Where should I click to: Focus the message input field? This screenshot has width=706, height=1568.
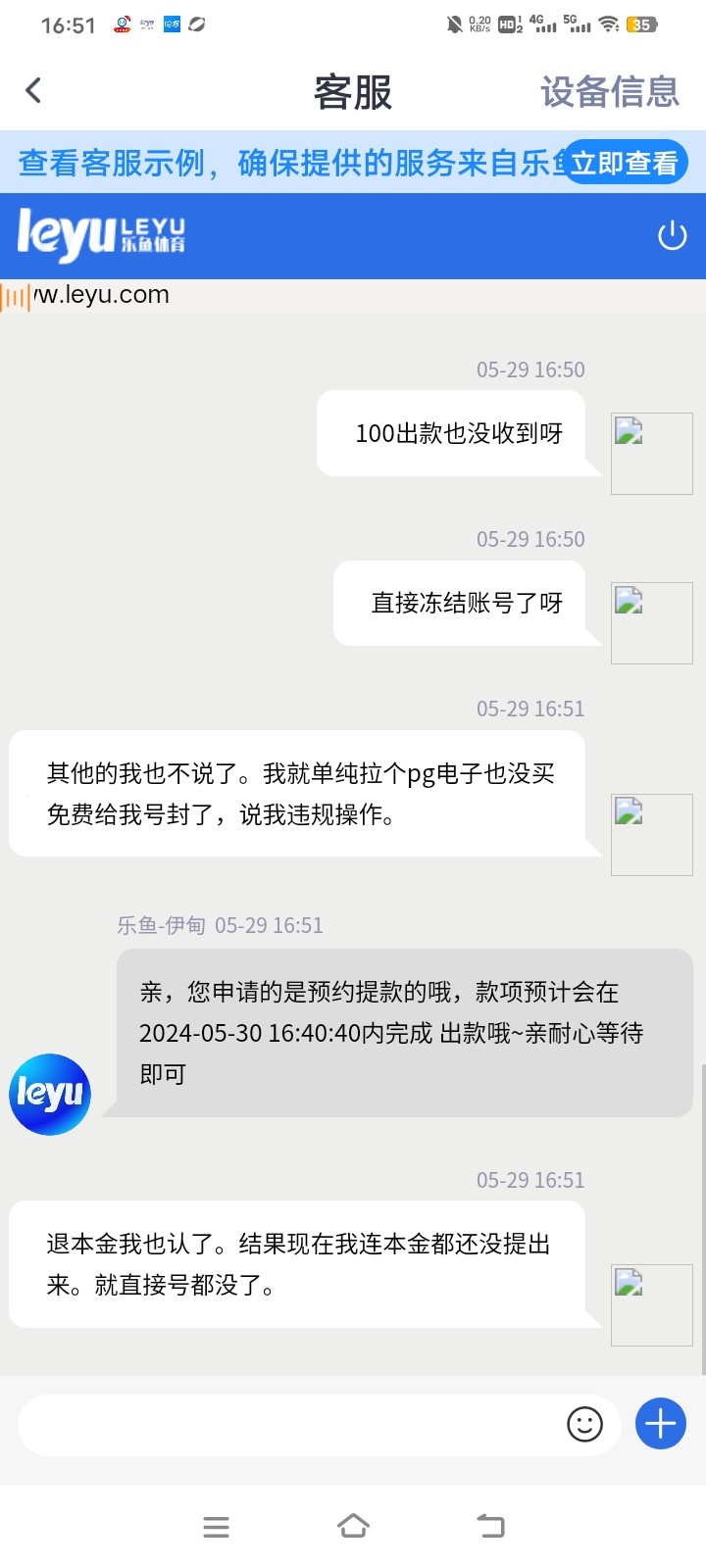[289, 1424]
